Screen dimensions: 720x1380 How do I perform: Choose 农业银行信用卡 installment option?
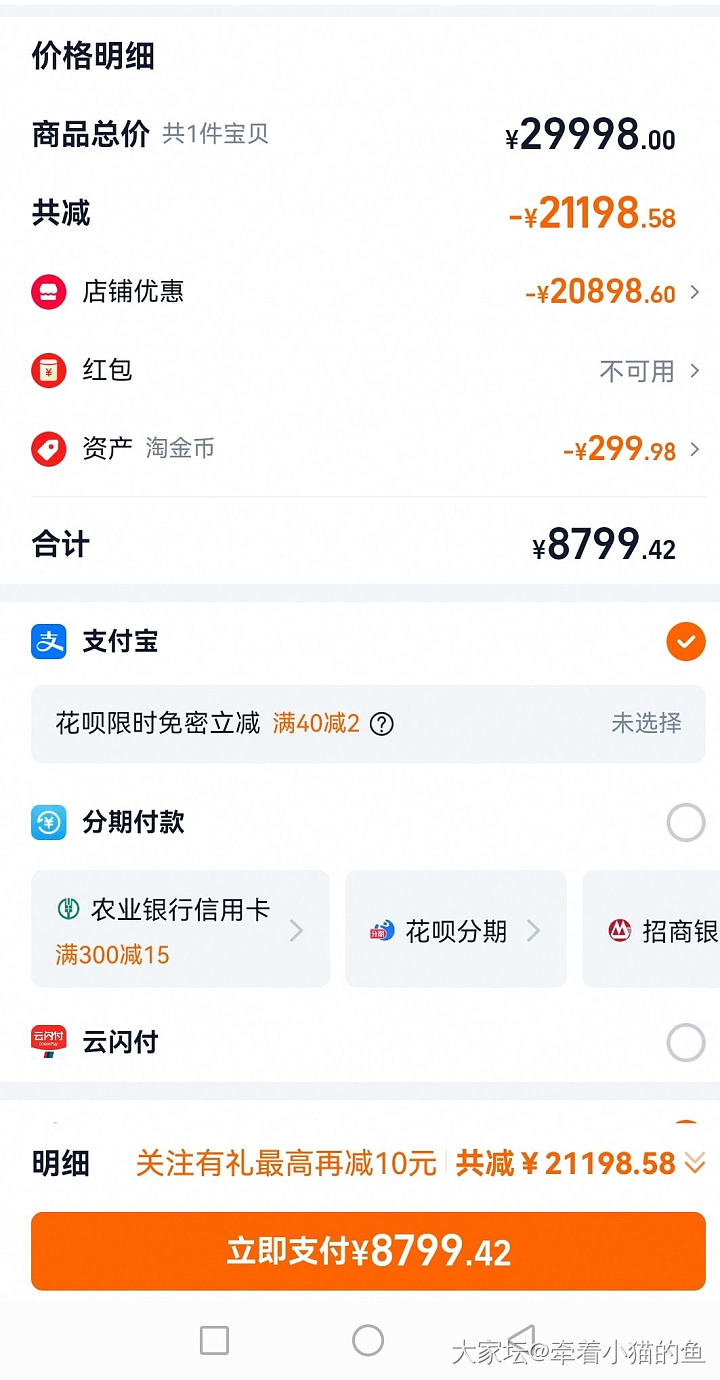click(x=180, y=929)
